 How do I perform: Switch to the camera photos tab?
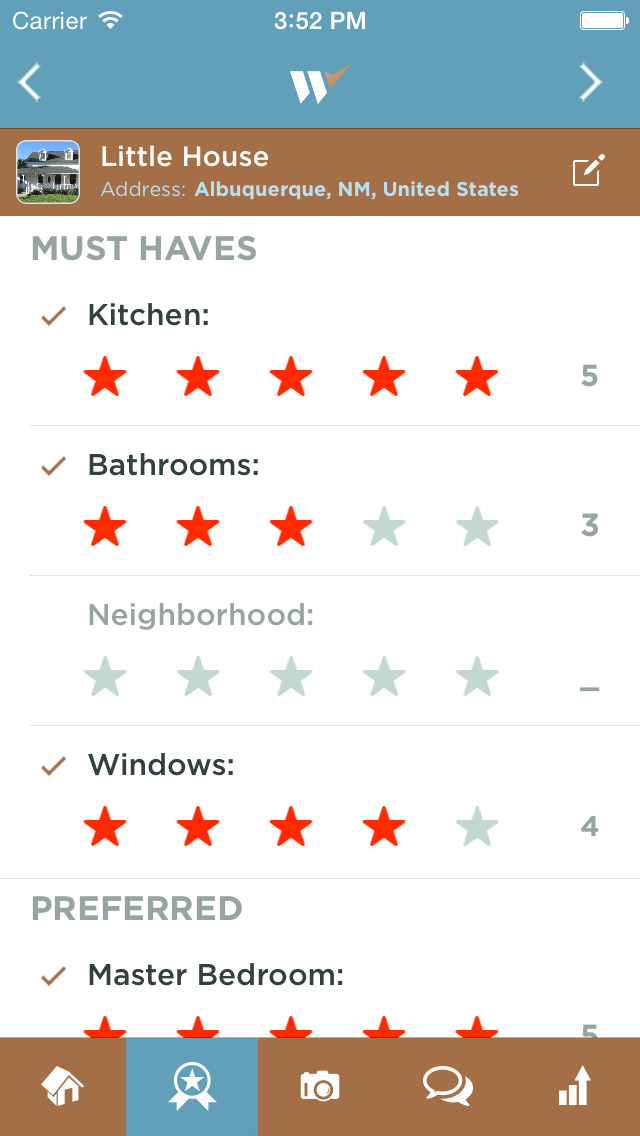click(x=320, y=1086)
